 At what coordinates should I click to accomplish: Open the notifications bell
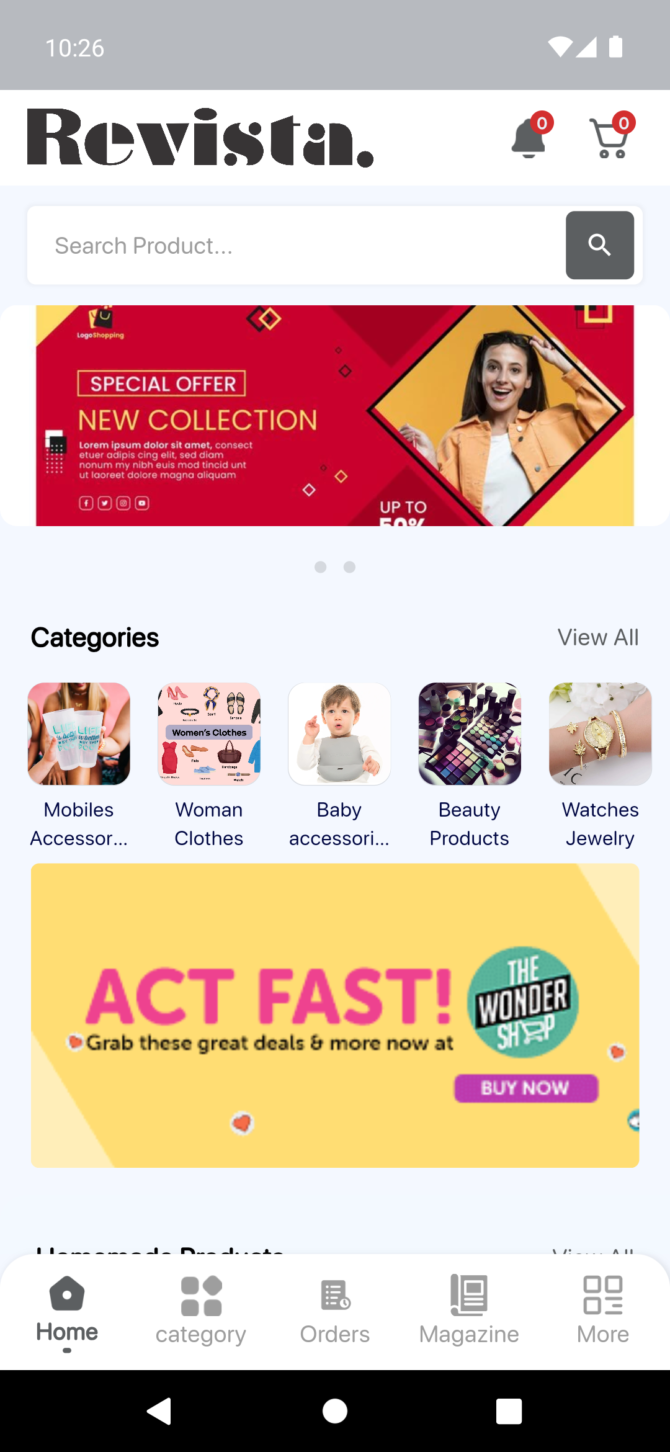pos(529,139)
